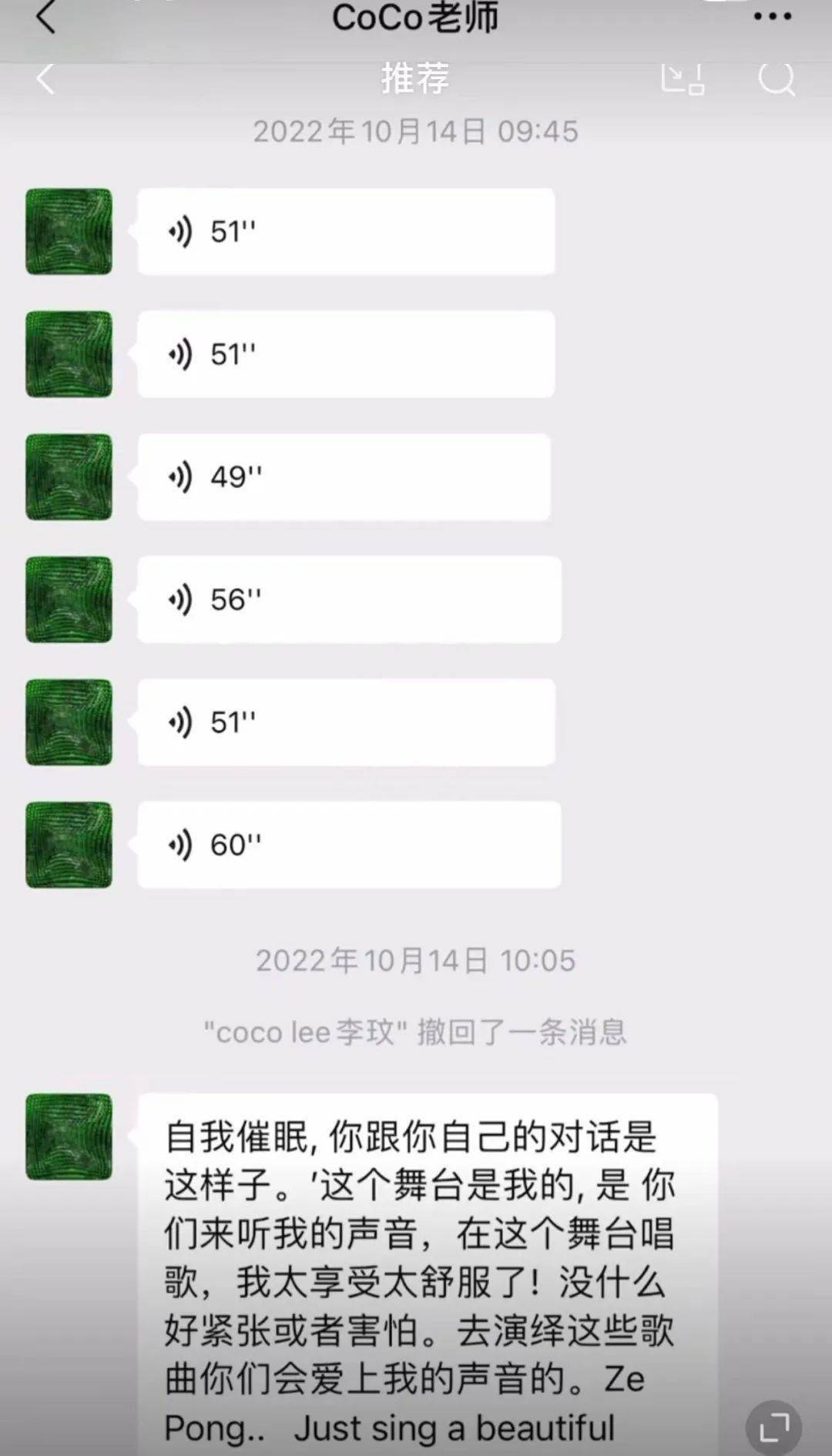Tap the share icon next to search

[x=683, y=79]
